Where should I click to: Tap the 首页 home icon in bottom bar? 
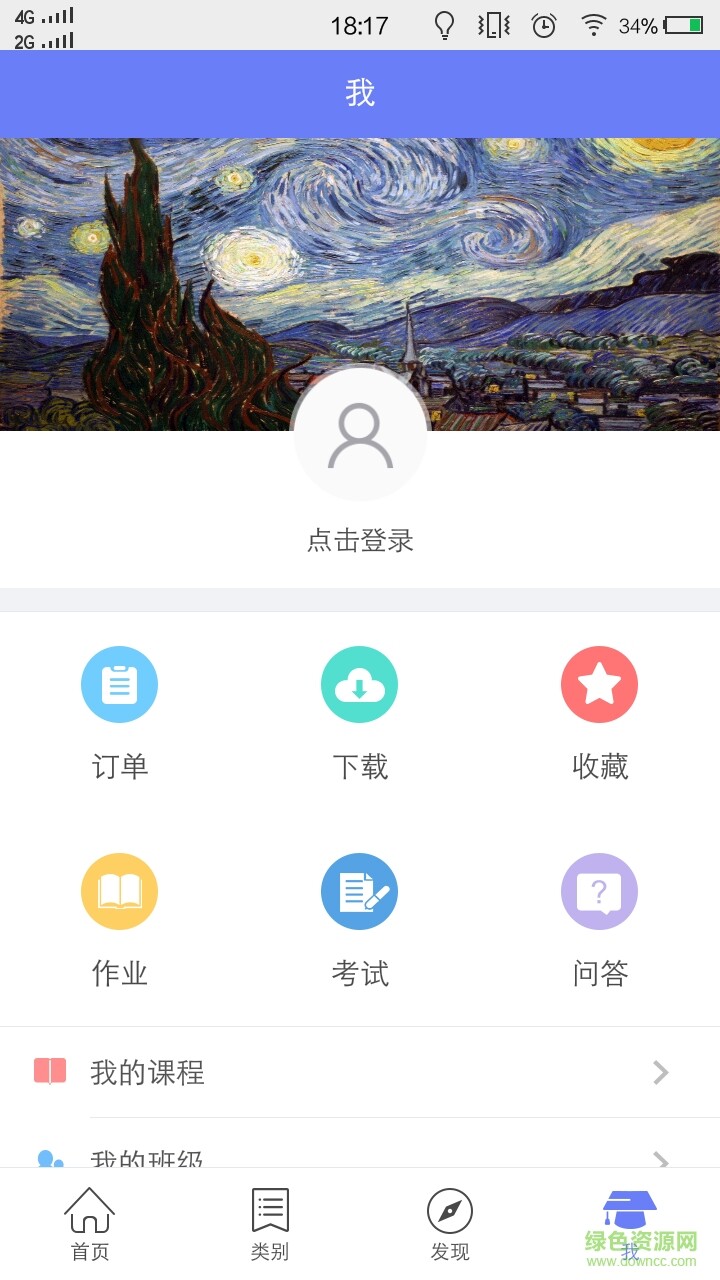click(89, 1209)
